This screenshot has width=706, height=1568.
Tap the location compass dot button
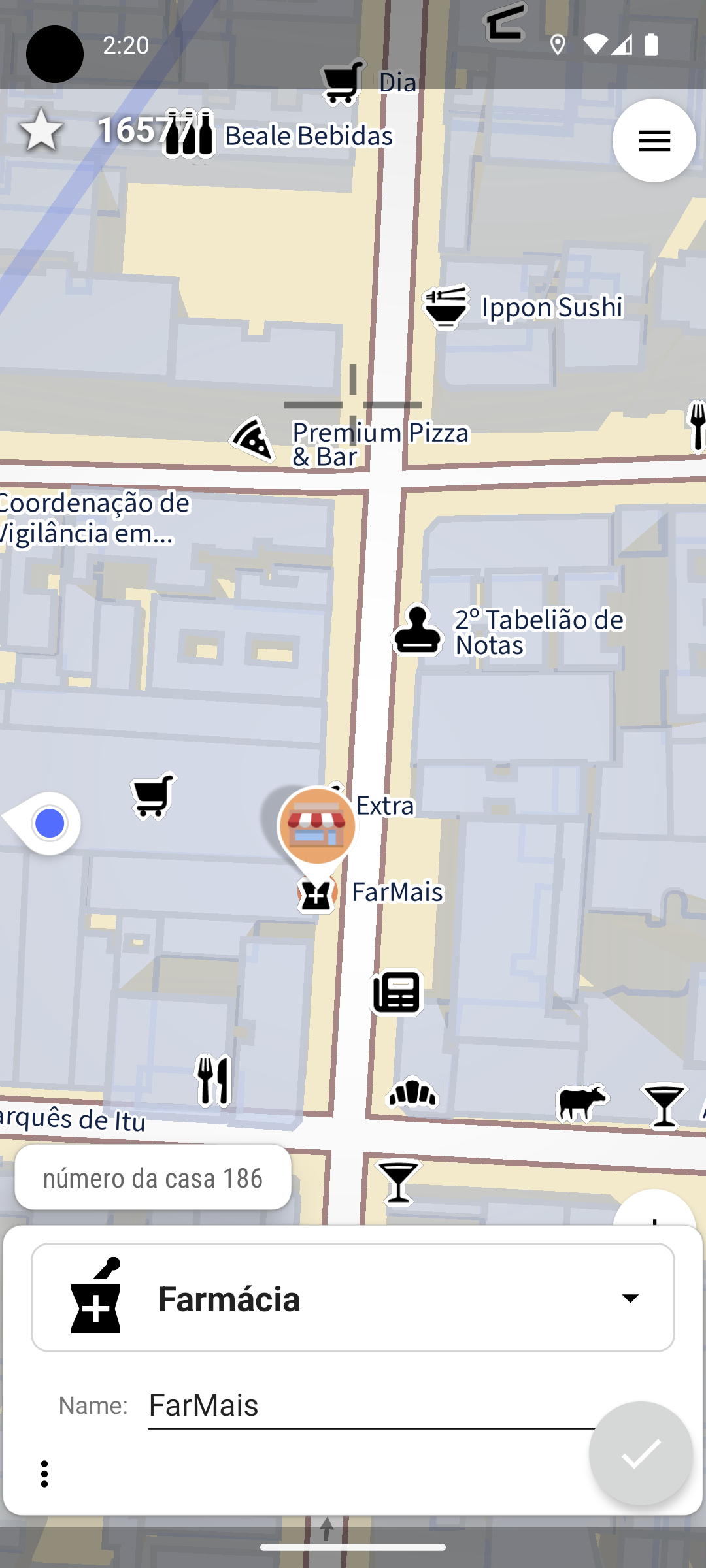click(48, 823)
